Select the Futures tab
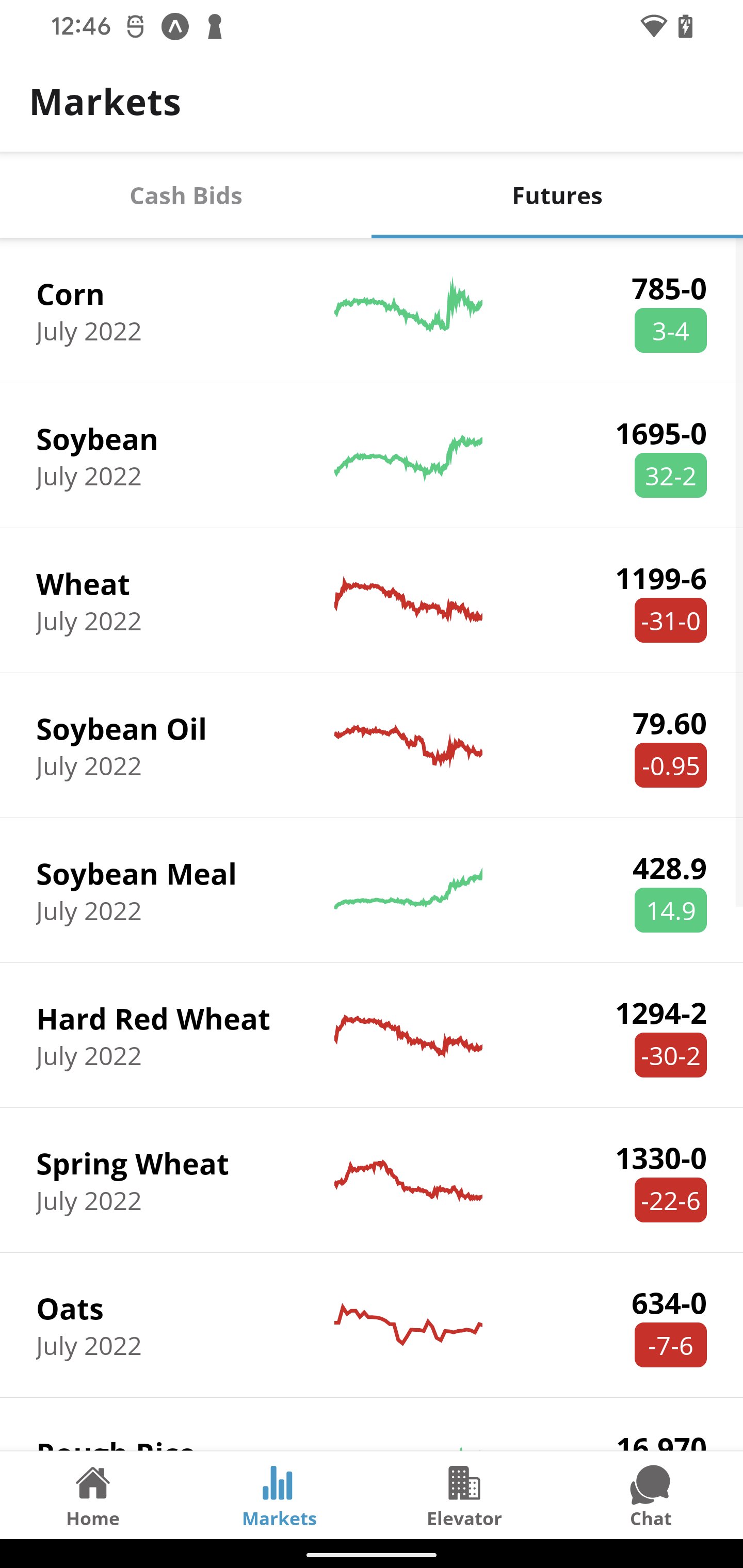The width and height of the screenshot is (743, 1568). pos(557,196)
